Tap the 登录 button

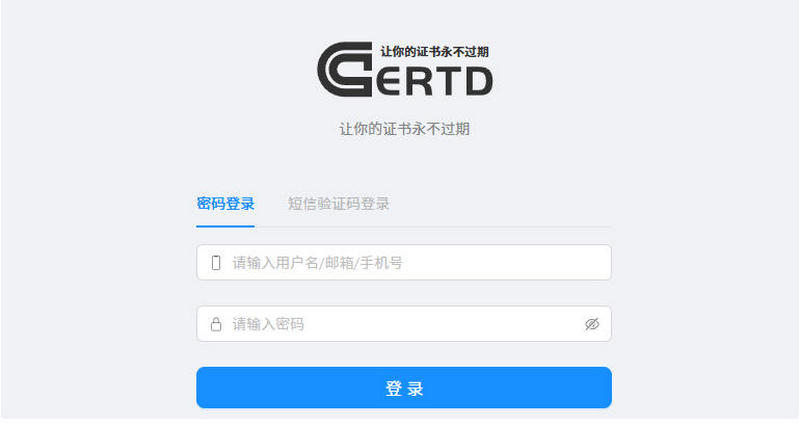click(x=403, y=388)
